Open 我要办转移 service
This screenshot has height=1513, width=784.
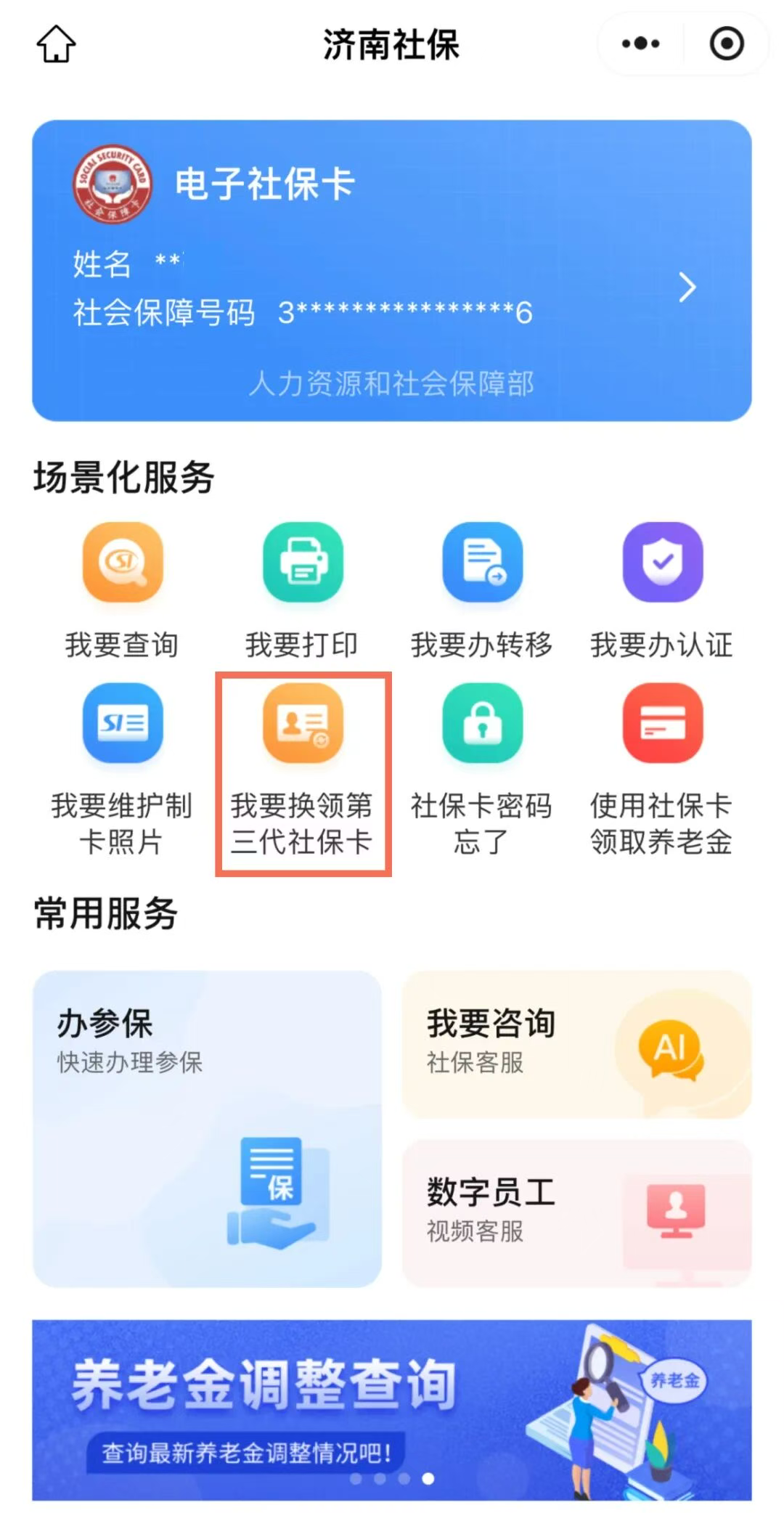tap(482, 590)
